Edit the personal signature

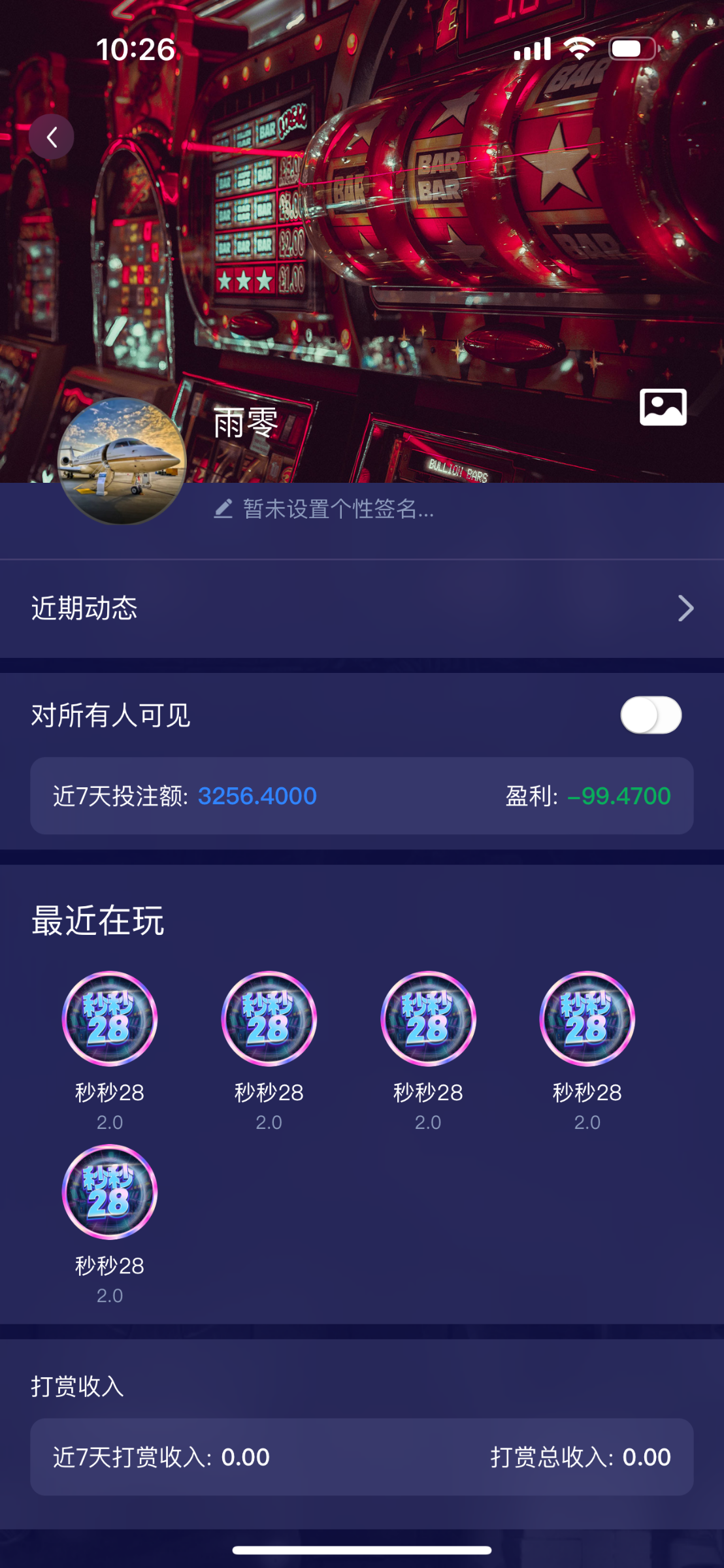325,509
